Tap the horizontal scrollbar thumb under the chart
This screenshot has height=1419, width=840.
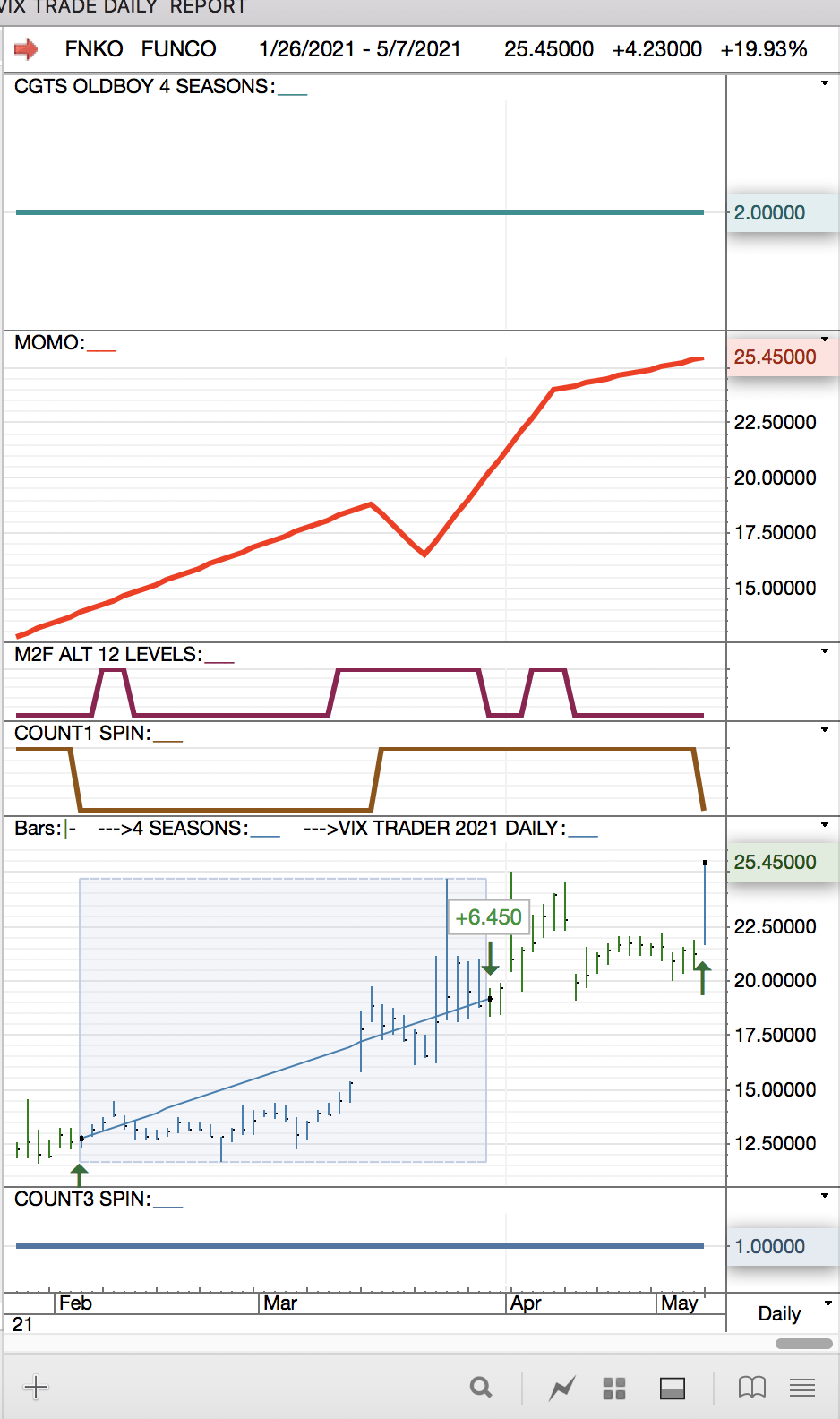pos(803,1344)
